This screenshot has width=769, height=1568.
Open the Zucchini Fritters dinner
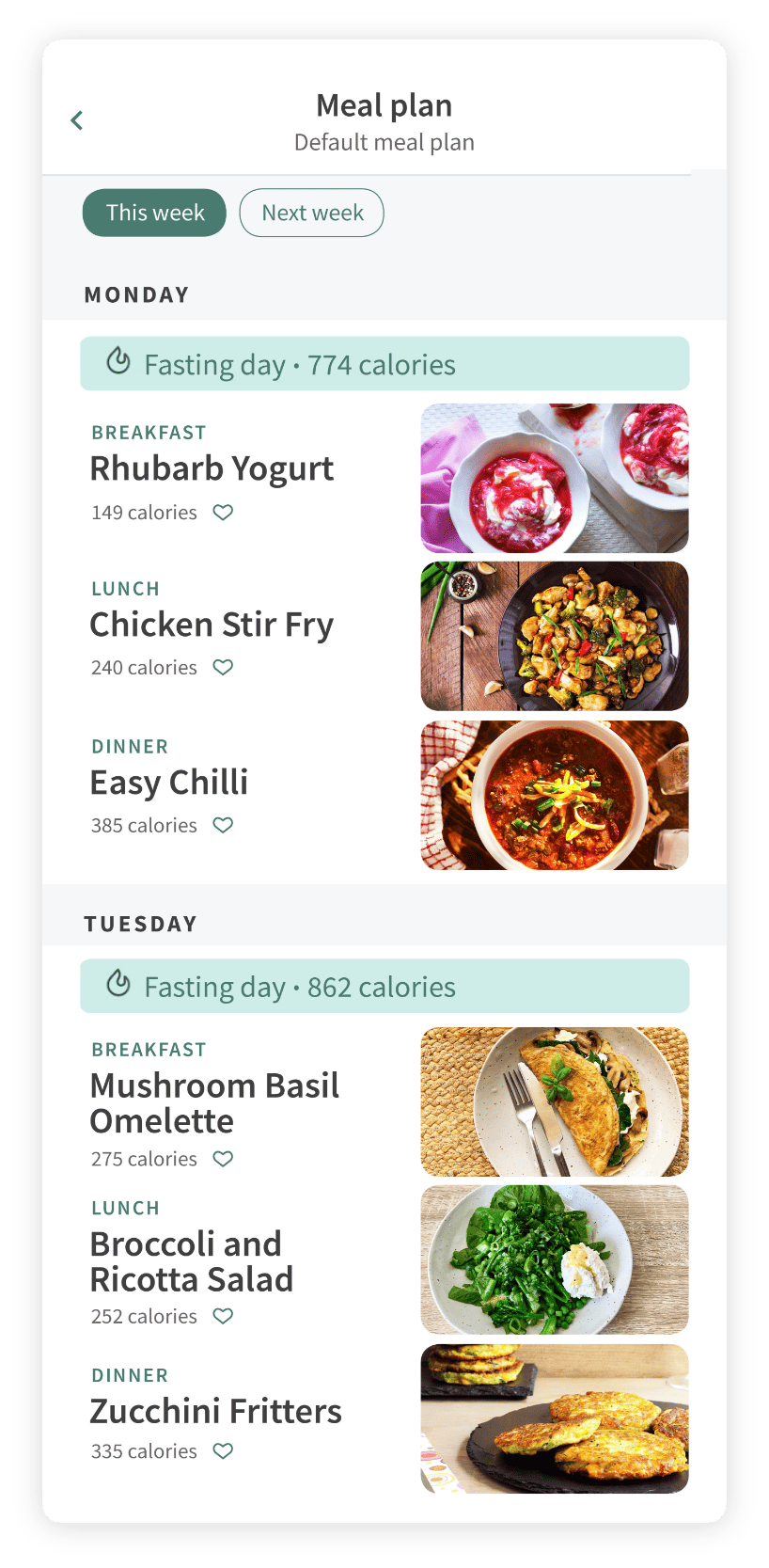coord(215,1411)
